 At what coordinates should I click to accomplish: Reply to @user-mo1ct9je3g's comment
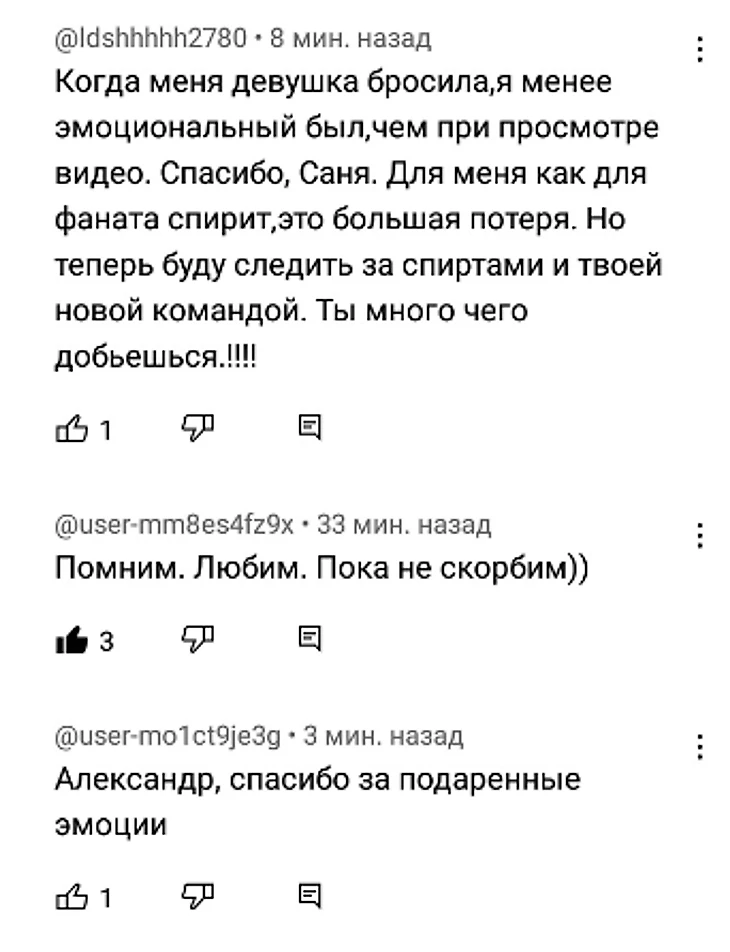[x=310, y=896]
